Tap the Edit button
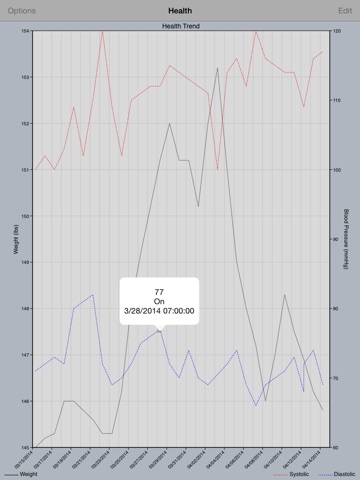 (345, 11)
